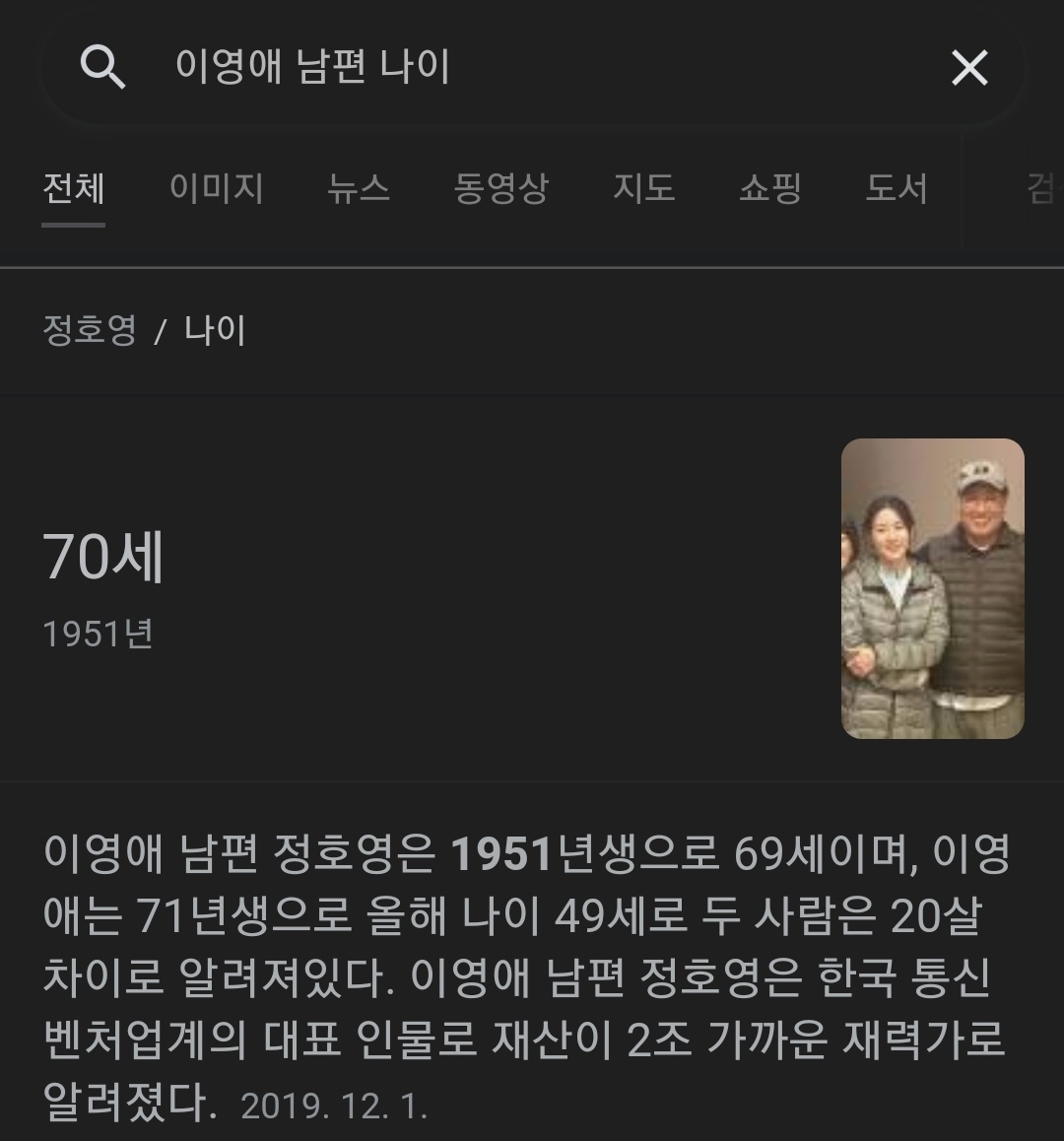Tap the search magnifier icon
The height and width of the screenshot is (1141, 1064).
pos(102,67)
